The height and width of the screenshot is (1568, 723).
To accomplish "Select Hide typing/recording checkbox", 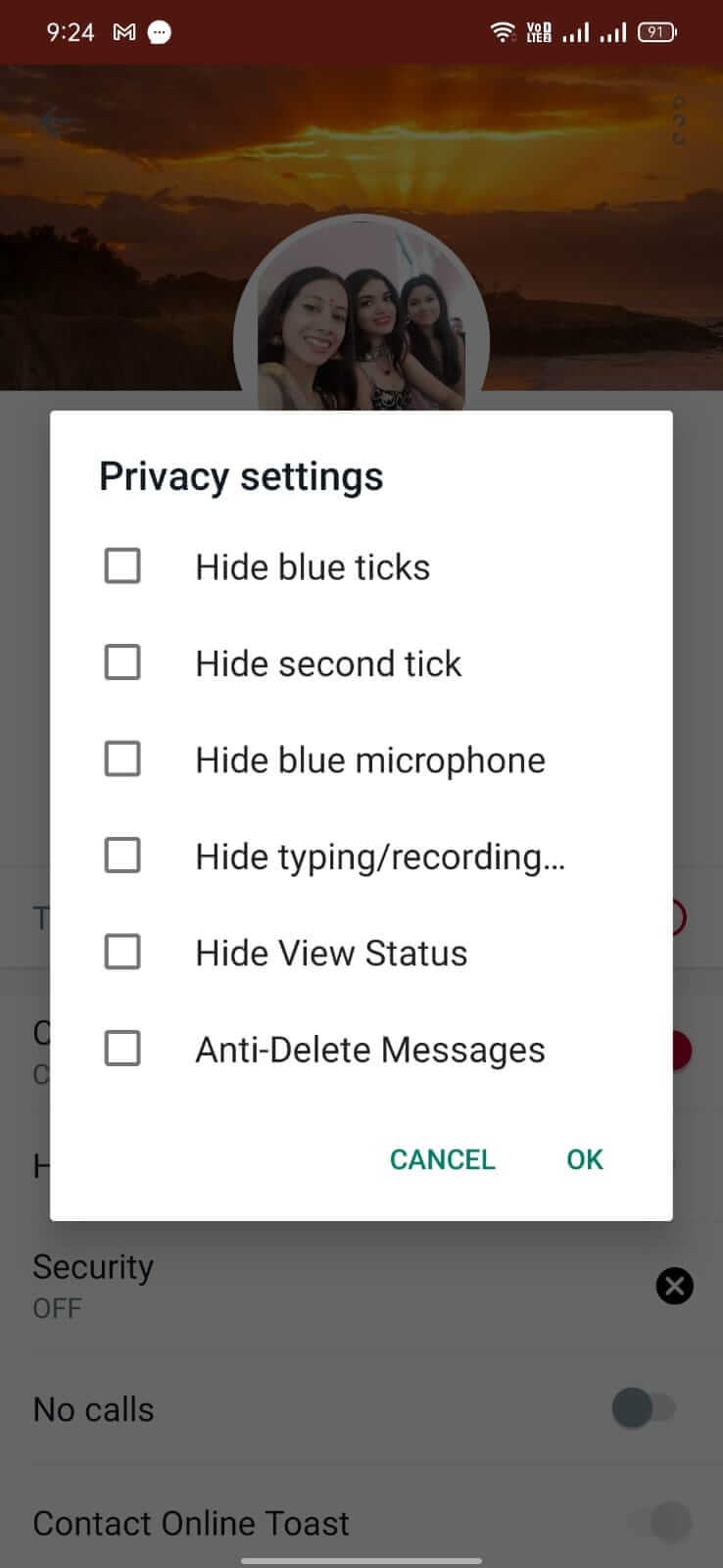I will (122, 856).
